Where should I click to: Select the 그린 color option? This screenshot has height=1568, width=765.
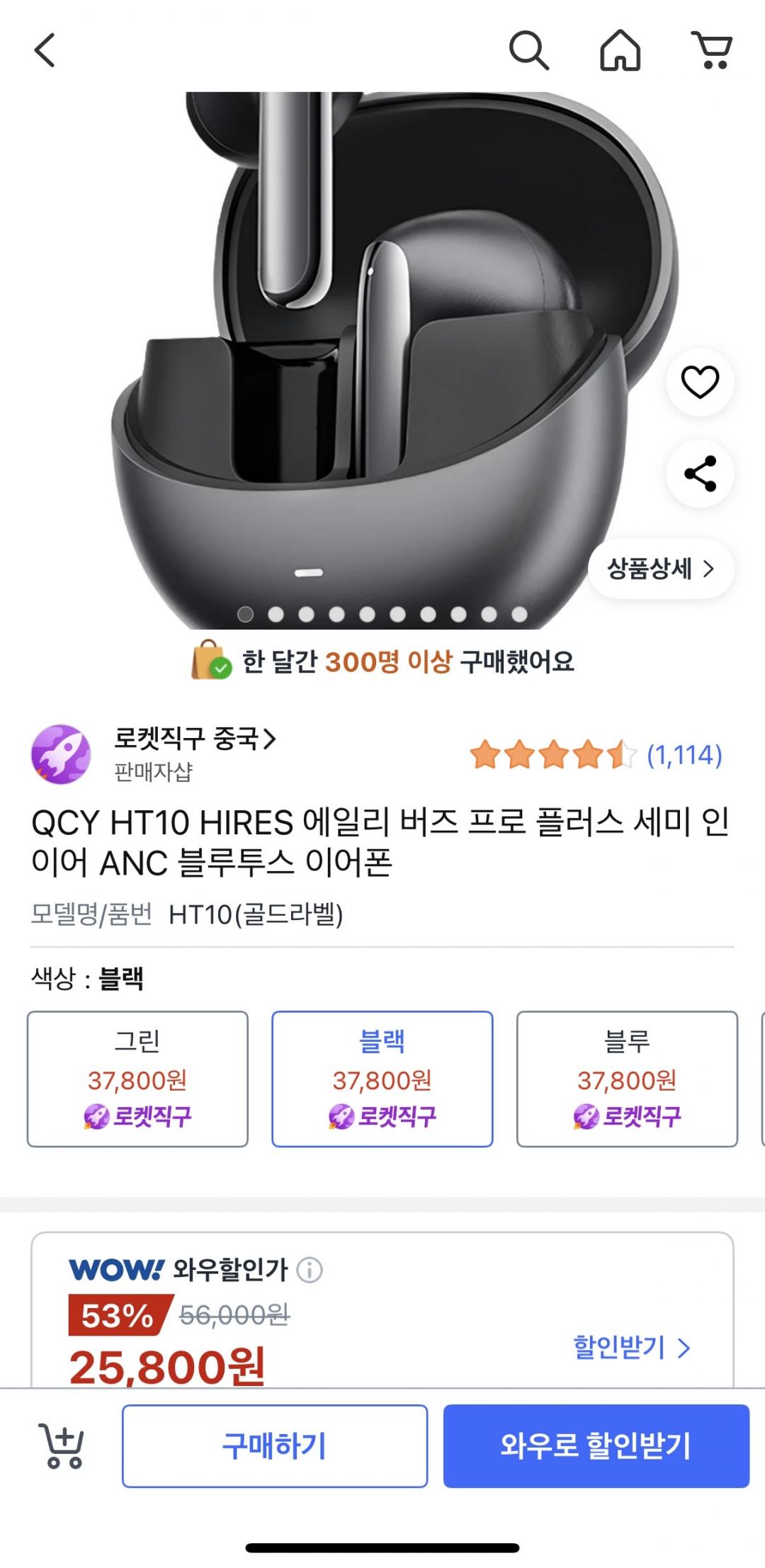[137, 1079]
